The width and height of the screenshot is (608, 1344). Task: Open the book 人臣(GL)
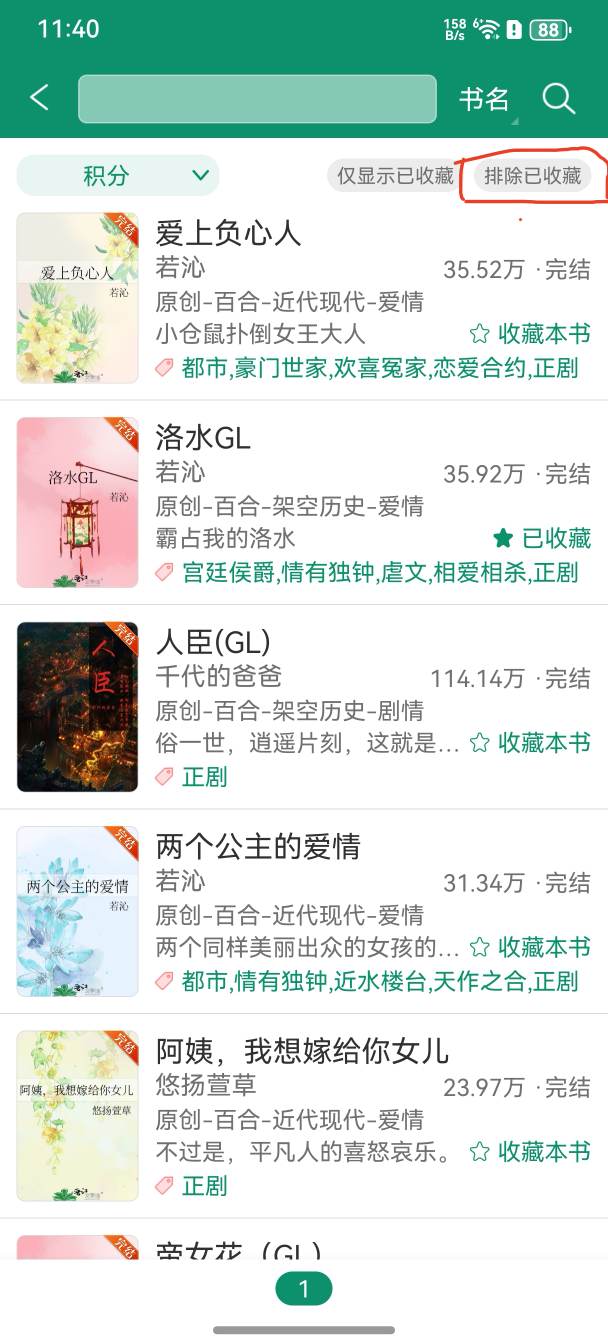(213, 642)
